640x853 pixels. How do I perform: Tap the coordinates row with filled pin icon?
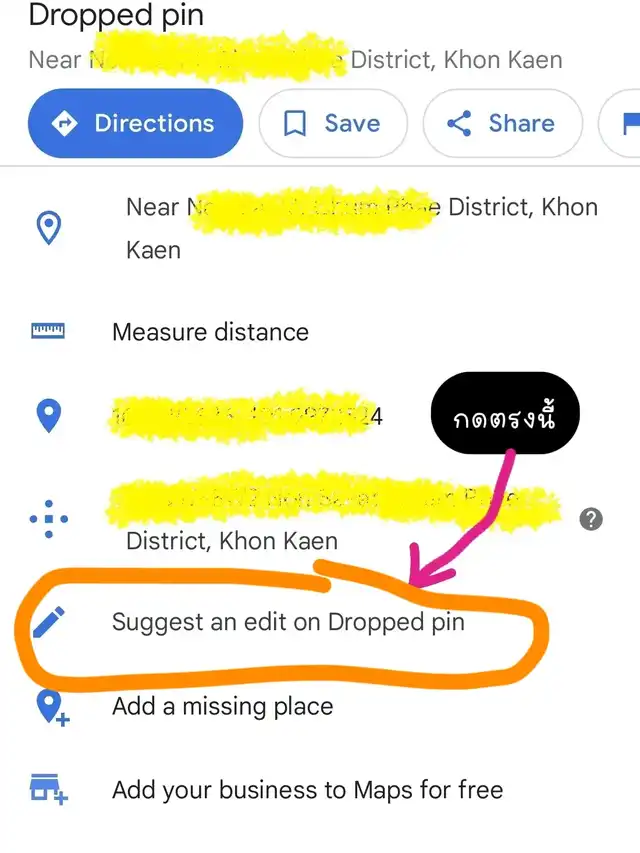(320, 416)
